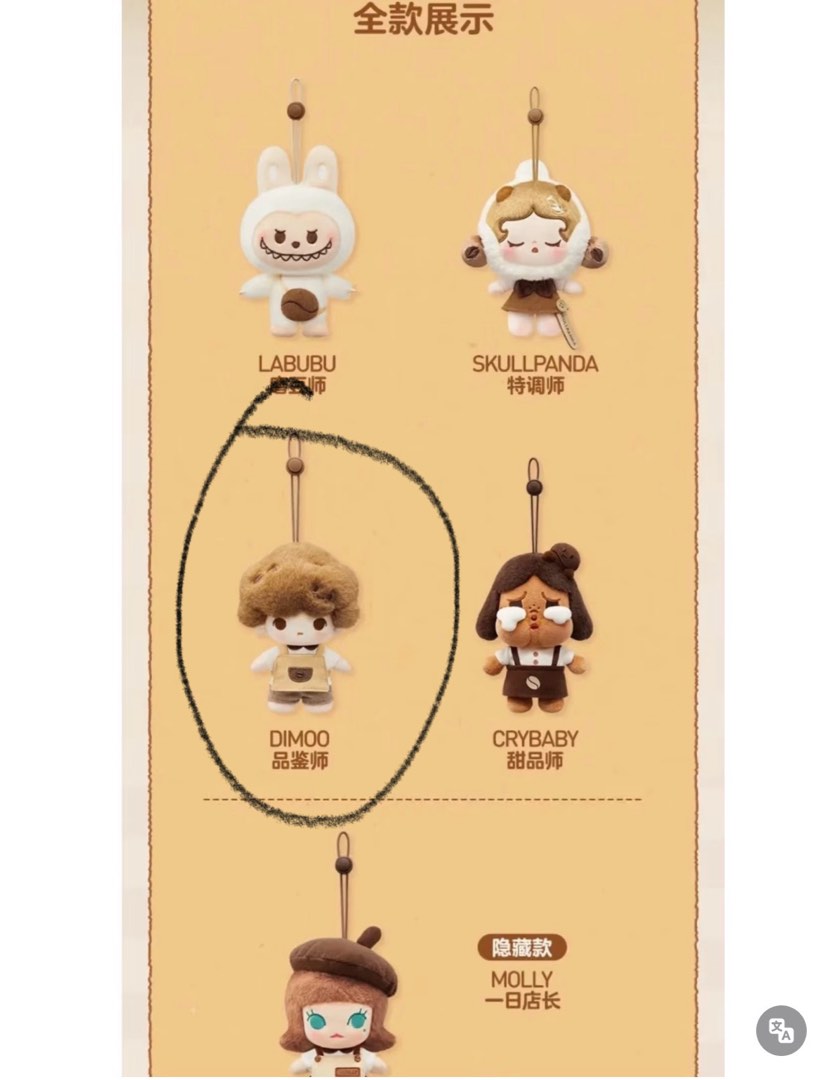Tap the translate image button

(x=781, y=1030)
